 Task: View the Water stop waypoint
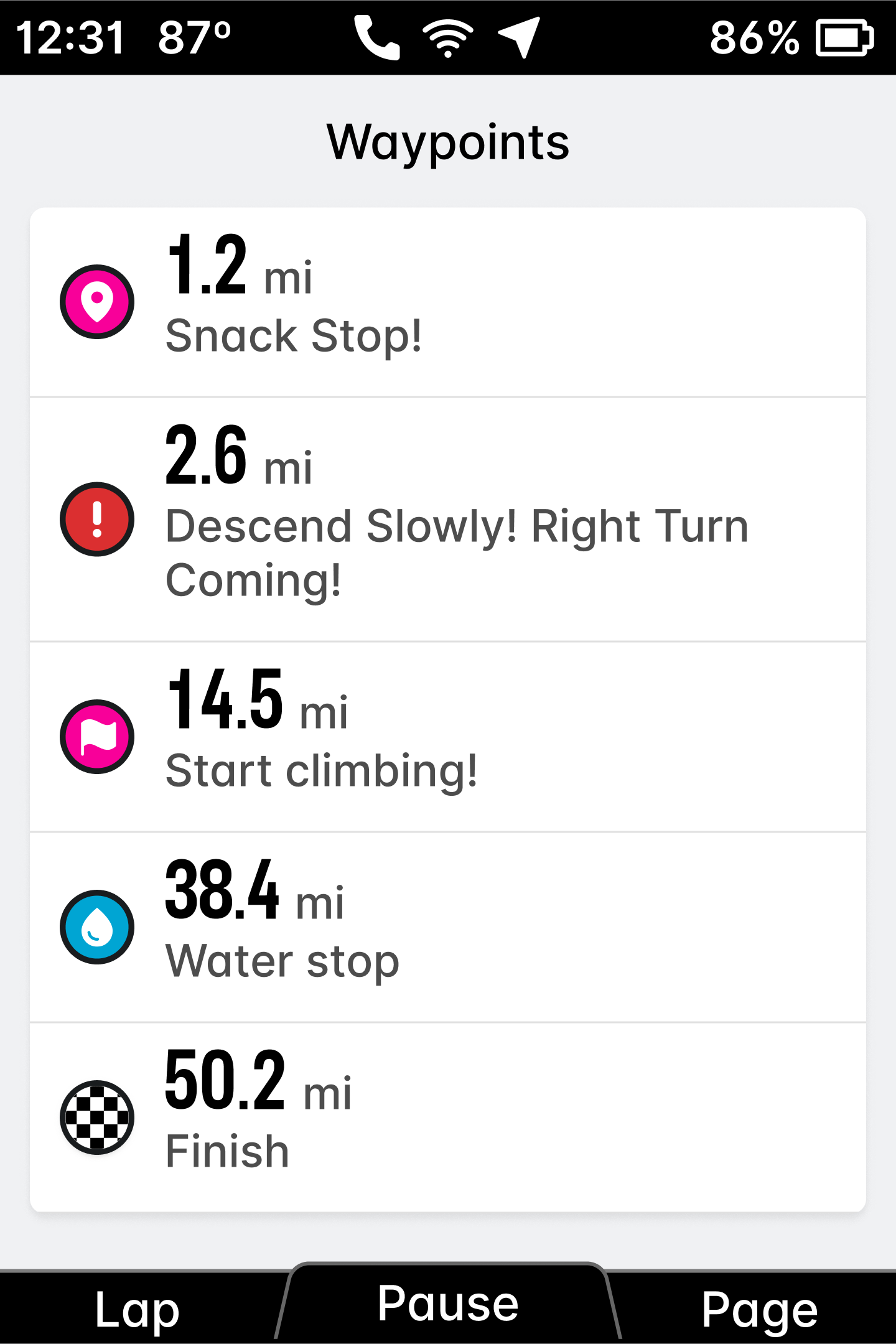click(448, 927)
